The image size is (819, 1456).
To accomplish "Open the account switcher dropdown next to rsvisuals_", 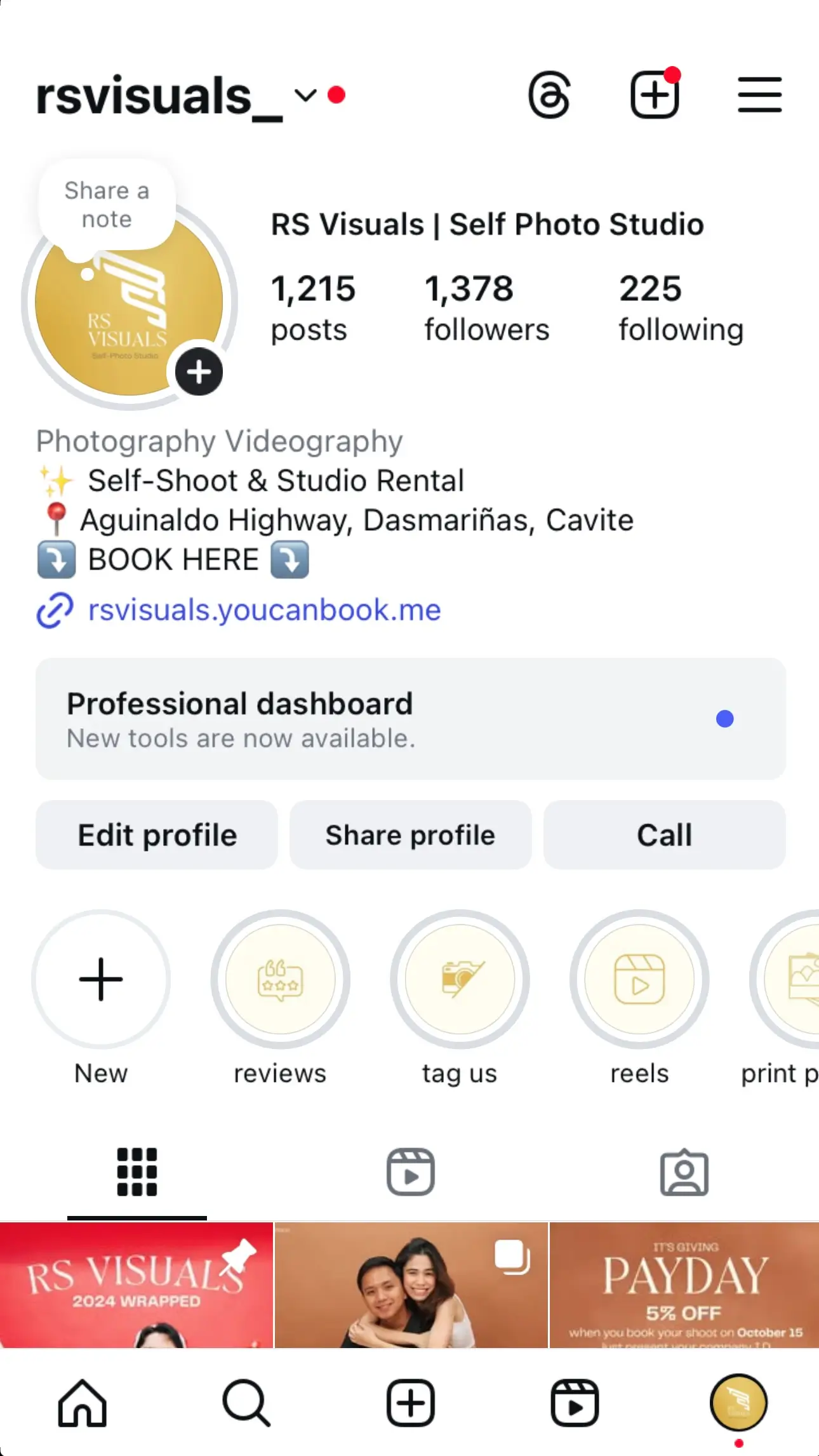I will click(305, 96).
